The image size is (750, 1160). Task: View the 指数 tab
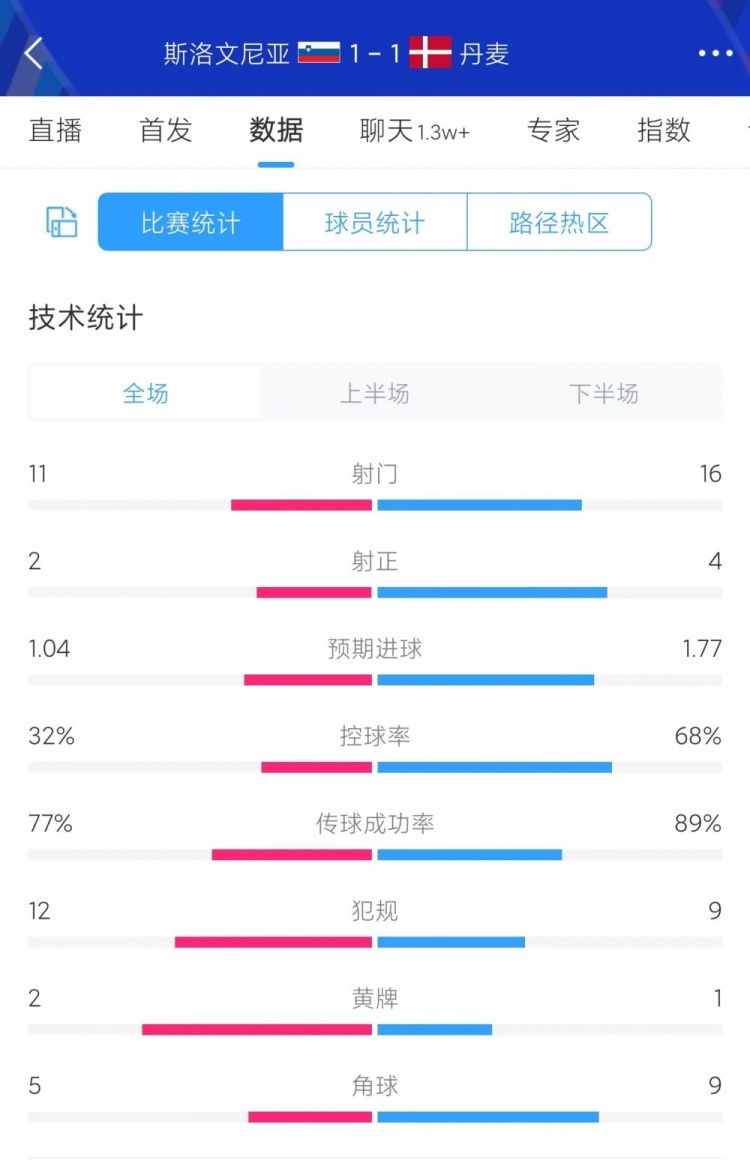[x=664, y=131]
